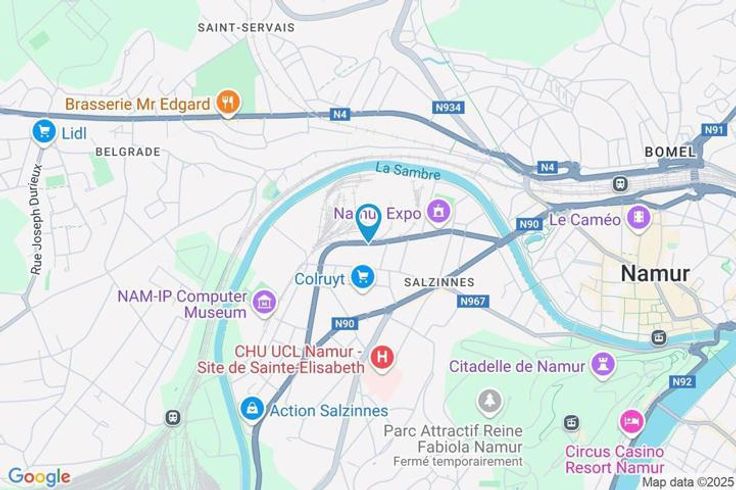Image resolution: width=736 pixels, height=490 pixels.
Task: Select the Lidl store marker
Action: click(43, 131)
